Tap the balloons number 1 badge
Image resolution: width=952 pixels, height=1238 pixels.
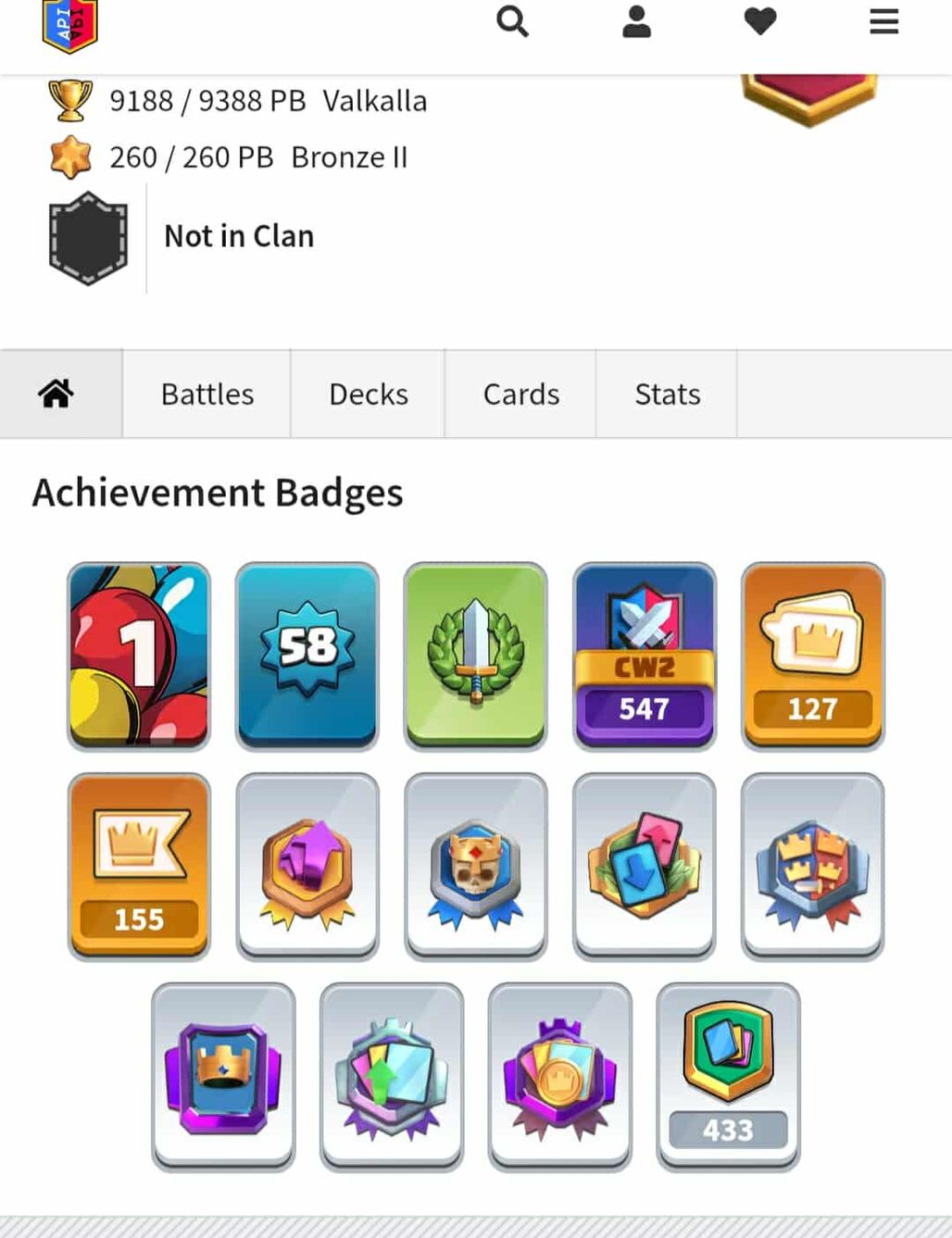point(139,655)
